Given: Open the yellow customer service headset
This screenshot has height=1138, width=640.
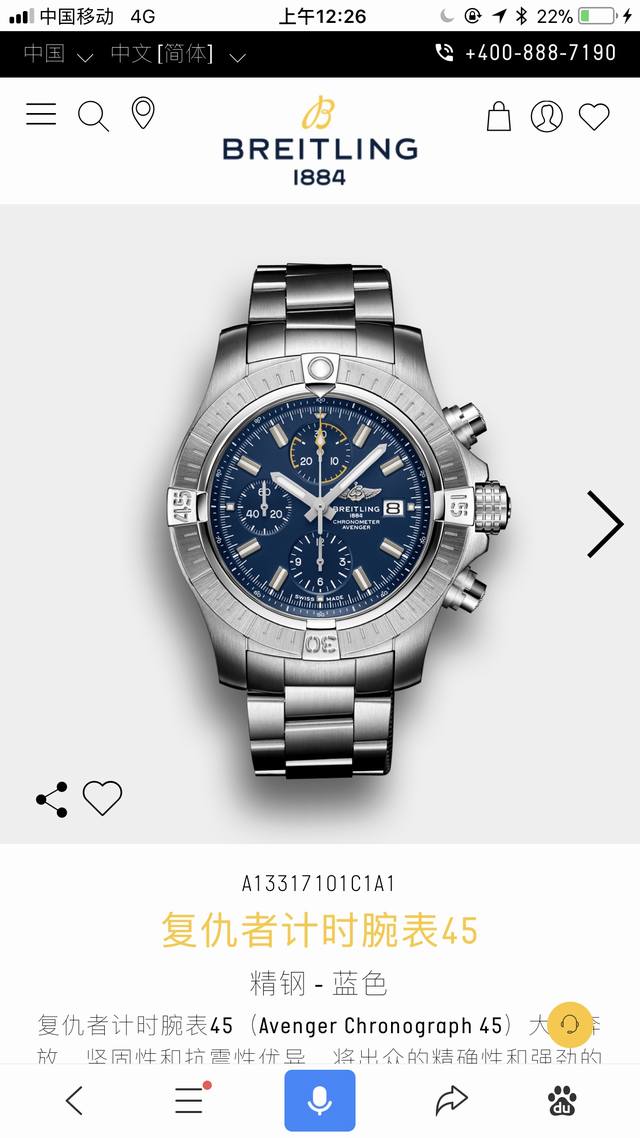Looking at the screenshot, I should [570, 1024].
